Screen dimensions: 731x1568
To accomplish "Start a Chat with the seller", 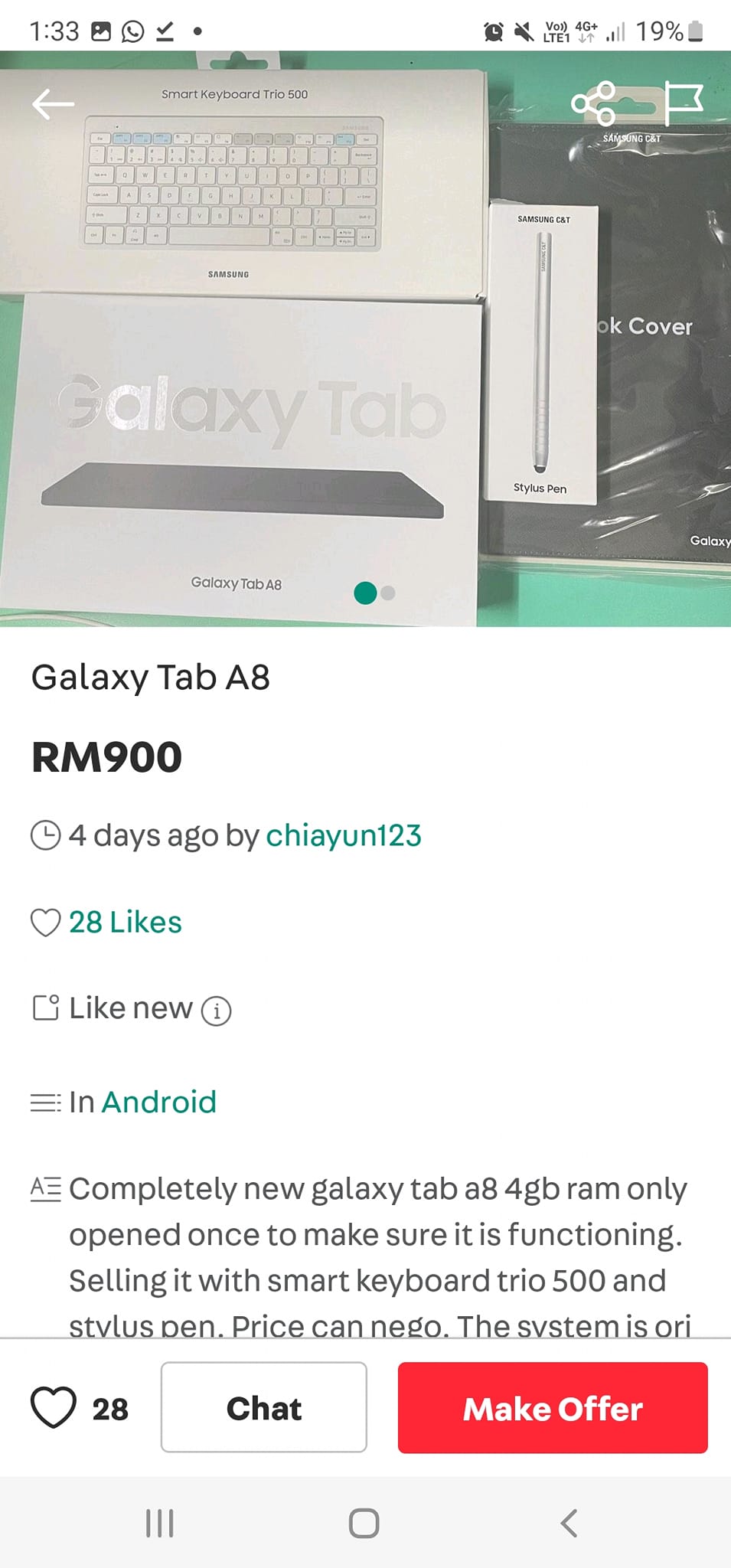I will 263,1407.
